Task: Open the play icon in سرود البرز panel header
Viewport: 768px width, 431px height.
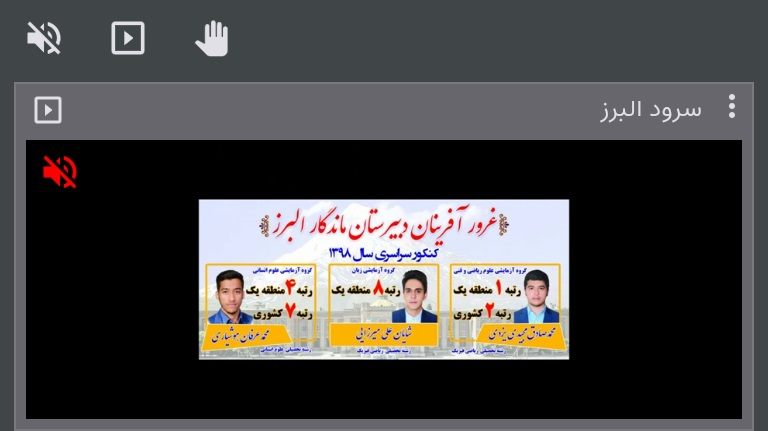Action: [48, 110]
